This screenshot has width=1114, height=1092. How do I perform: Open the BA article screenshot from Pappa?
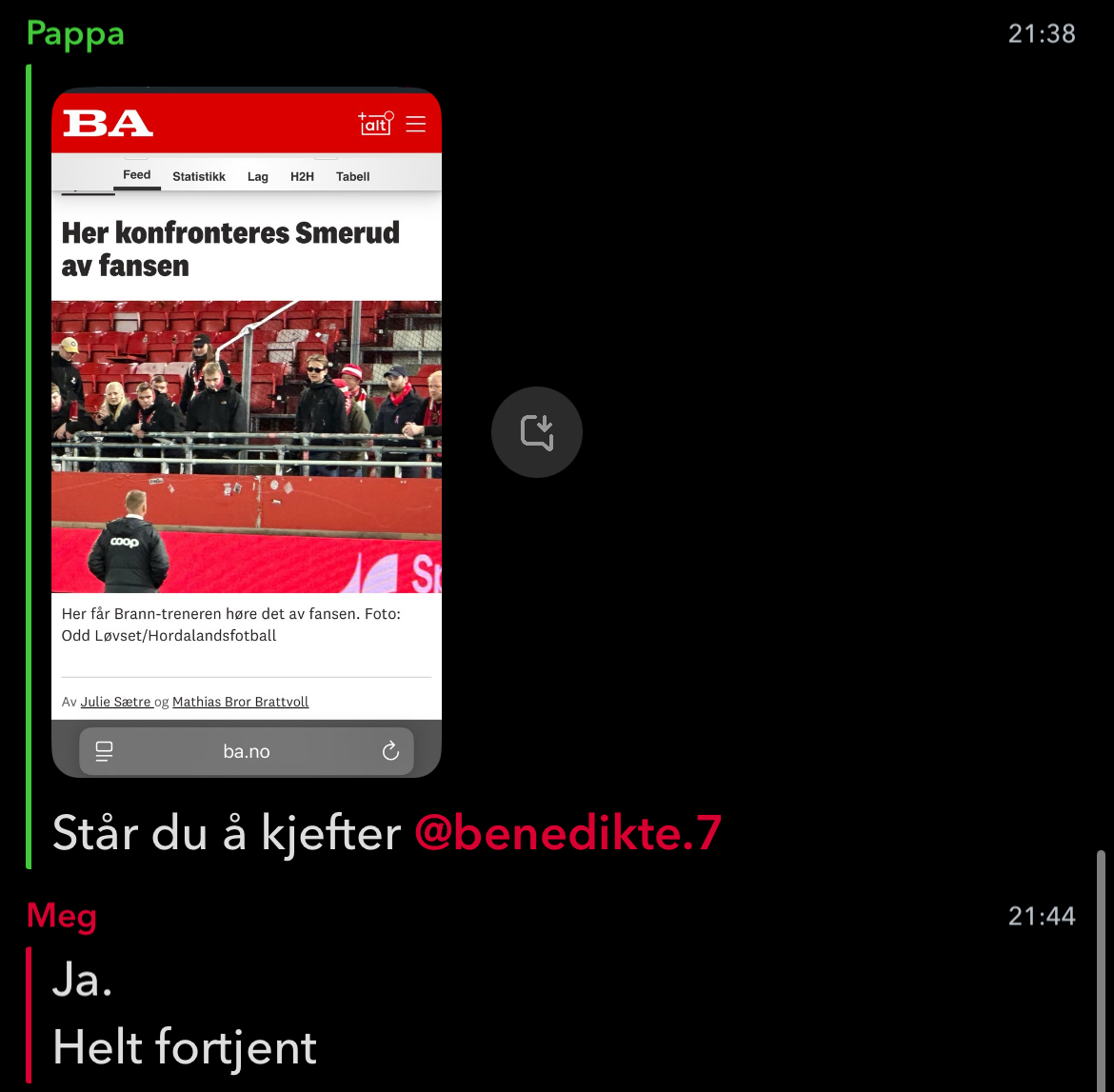click(x=246, y=432)
